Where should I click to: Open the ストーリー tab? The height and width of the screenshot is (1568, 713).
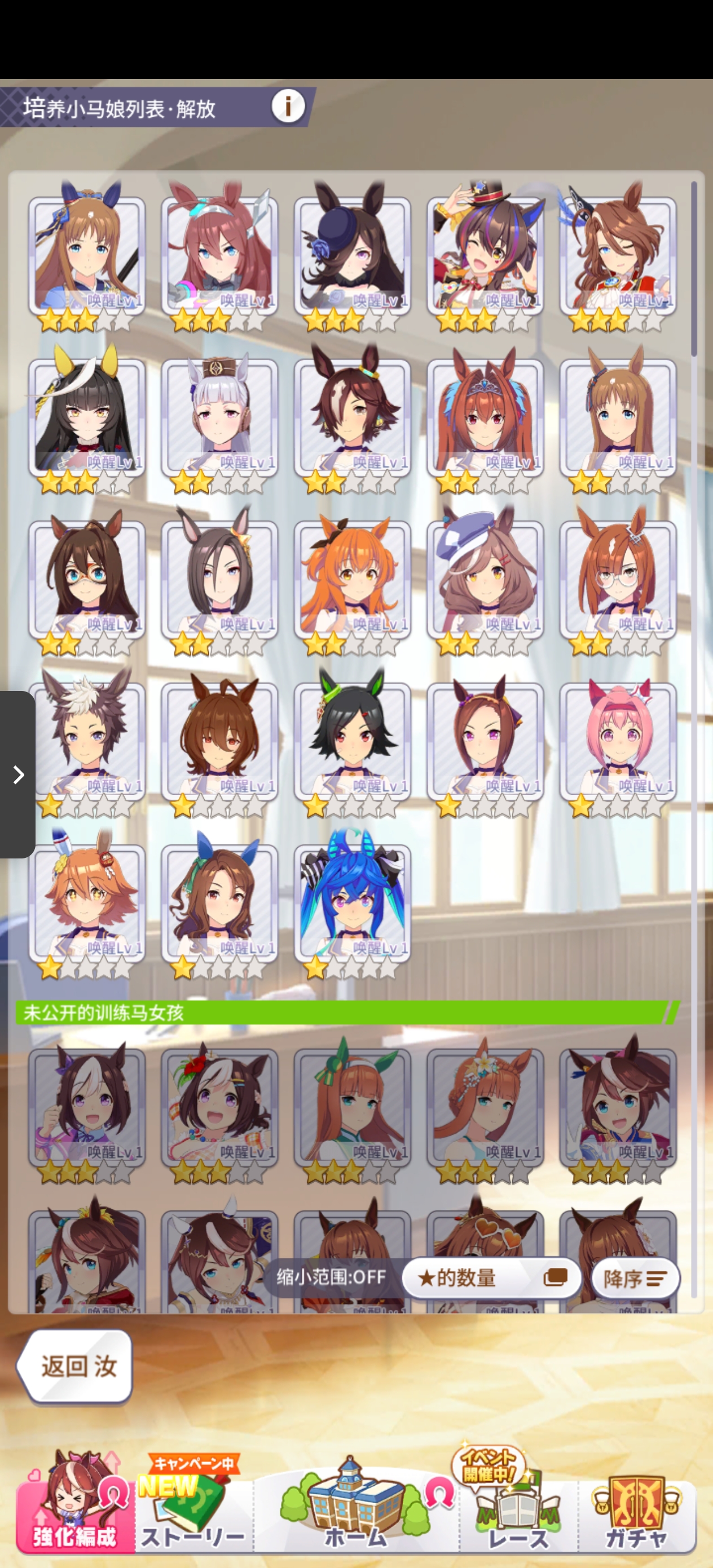[x=193, y=1509]
